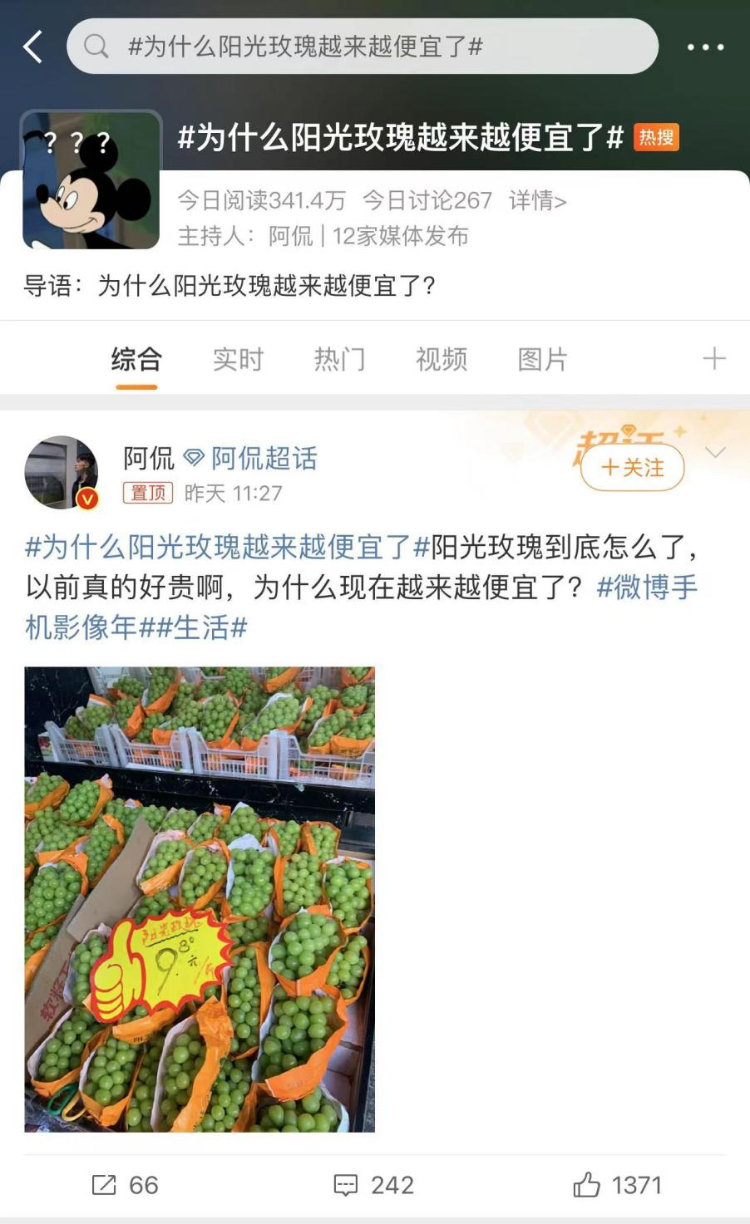This screenshot has width=750, height=1224.
Task: View the grape photo in the post
Action: [199, 899]
